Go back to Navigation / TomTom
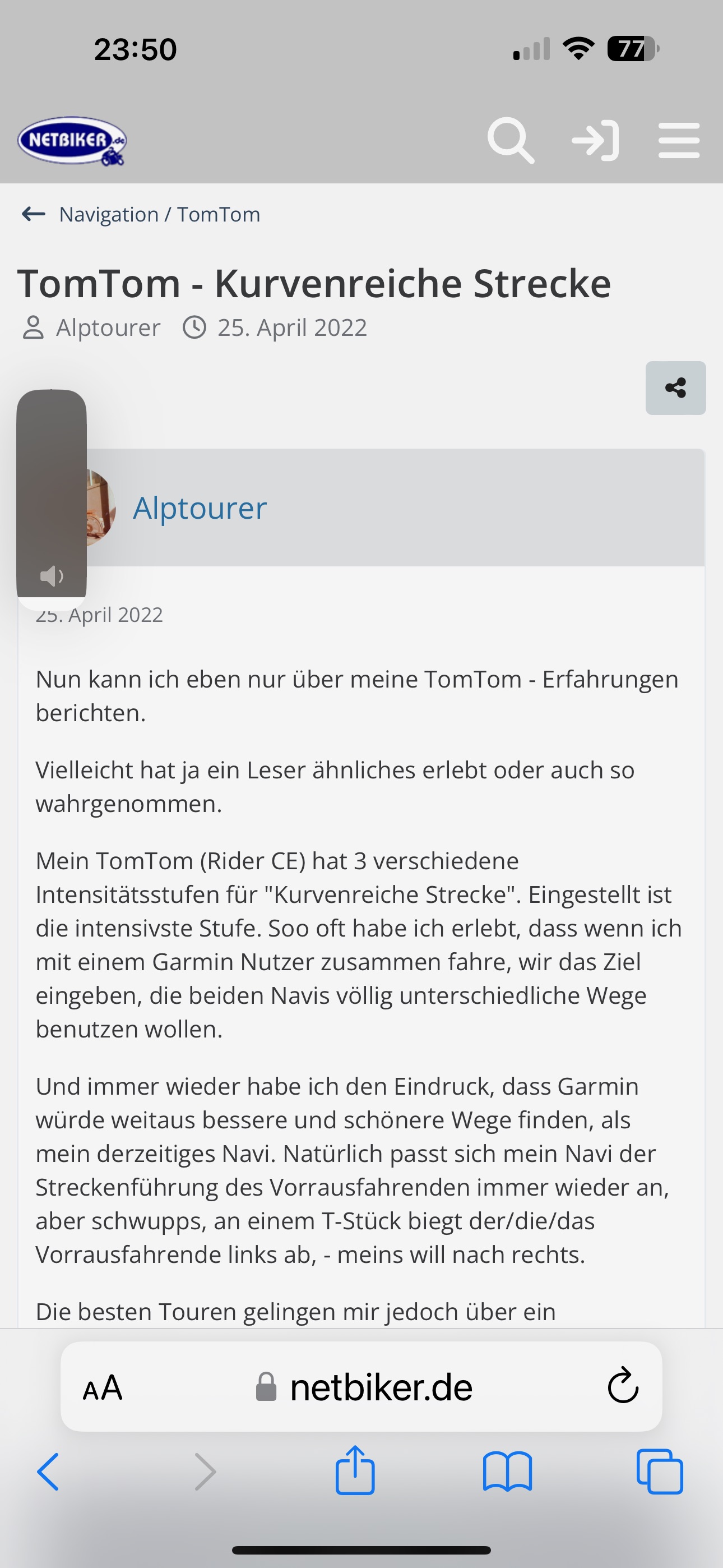Screen dimensions: 723x1568 click(x=141, y=214)
